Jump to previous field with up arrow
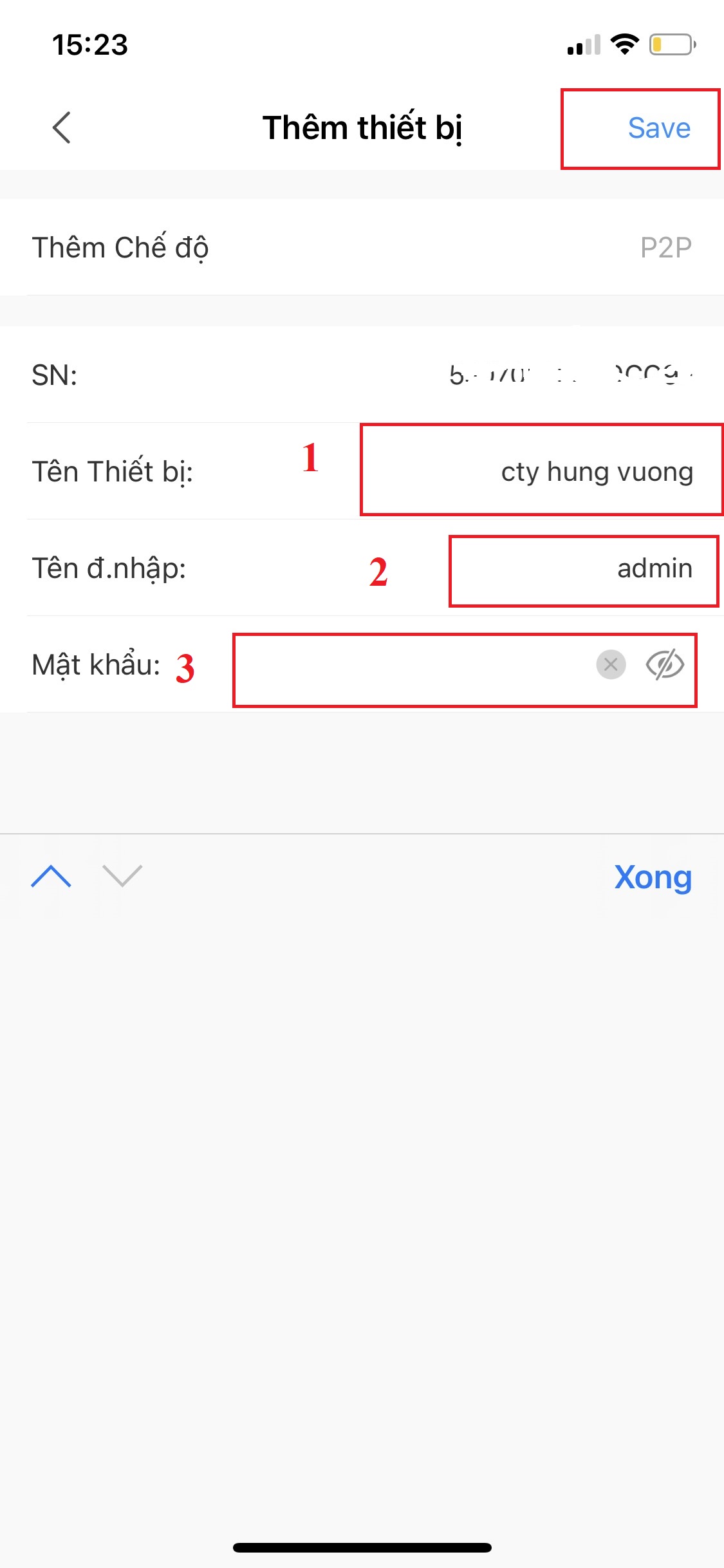 tap(51, 876)
